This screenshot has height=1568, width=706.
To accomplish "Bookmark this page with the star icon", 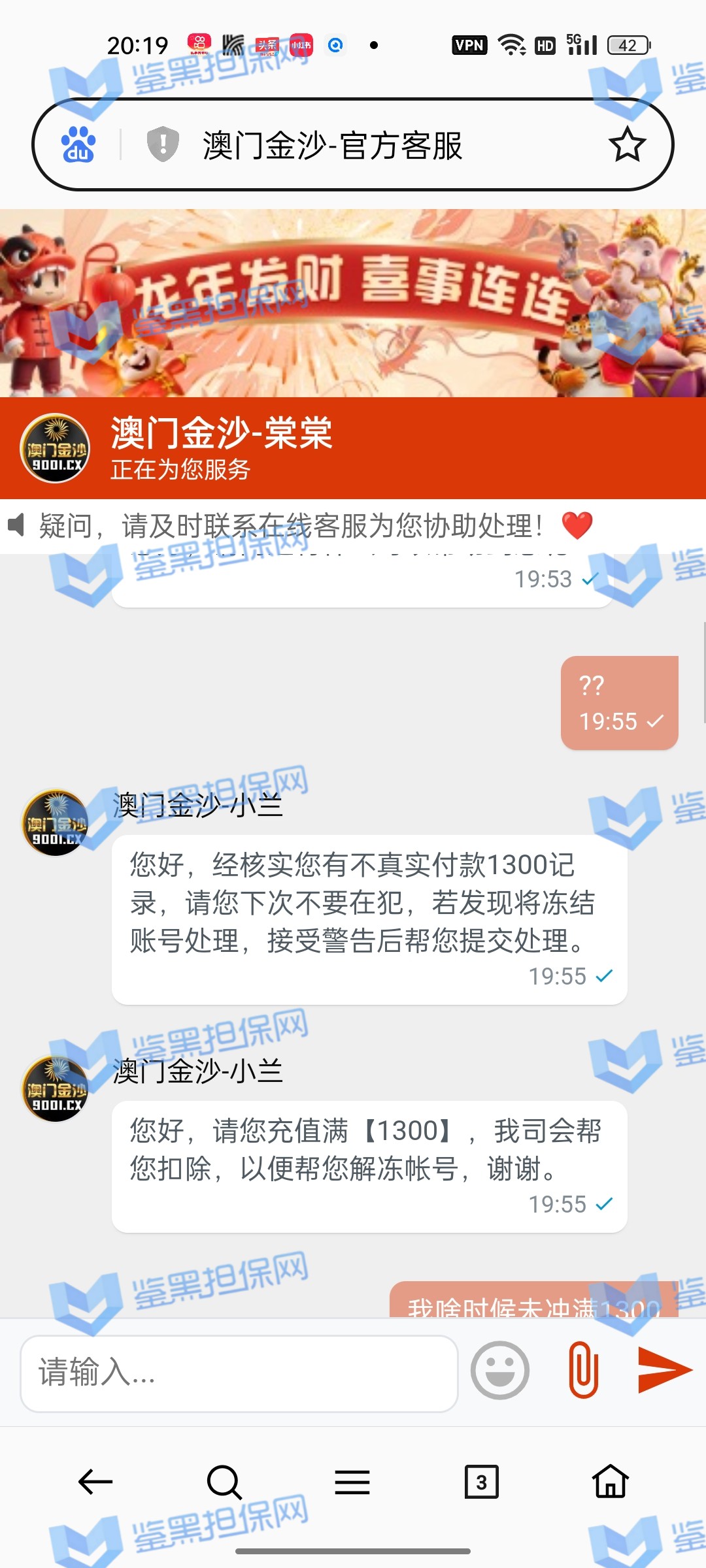I will coord(627,144).
